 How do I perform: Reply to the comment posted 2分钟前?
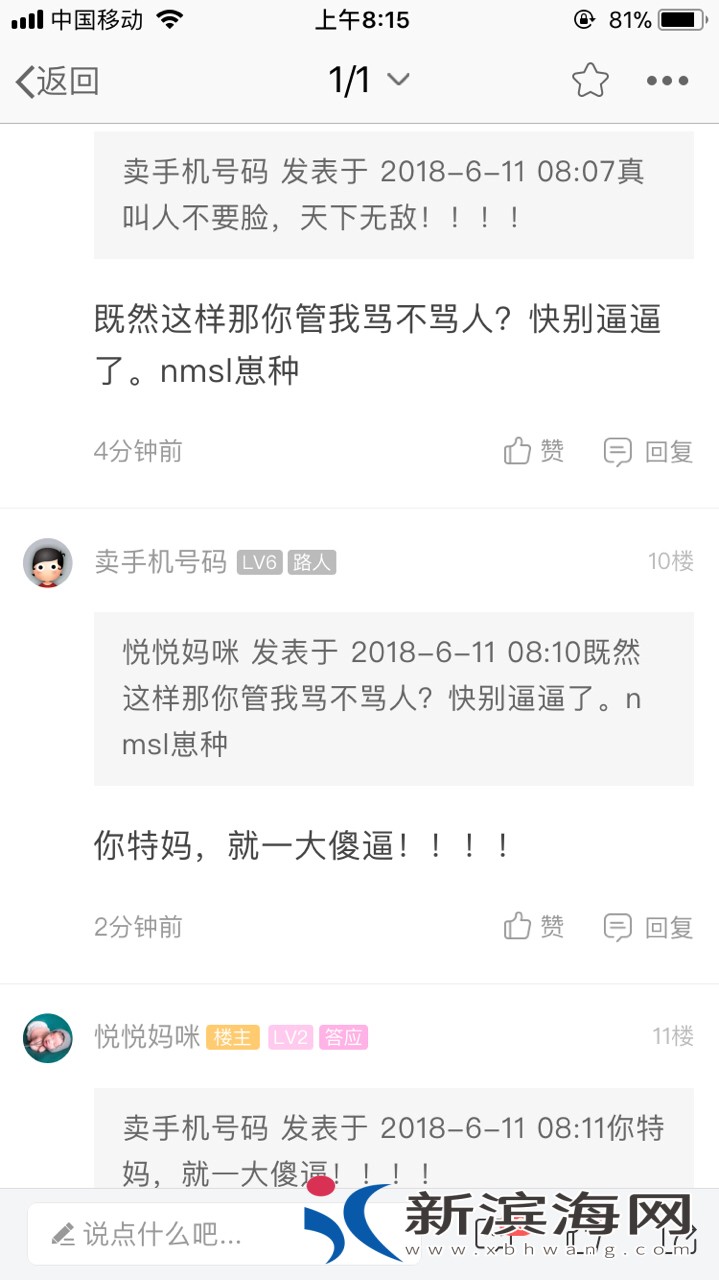[x=649, y=927]
